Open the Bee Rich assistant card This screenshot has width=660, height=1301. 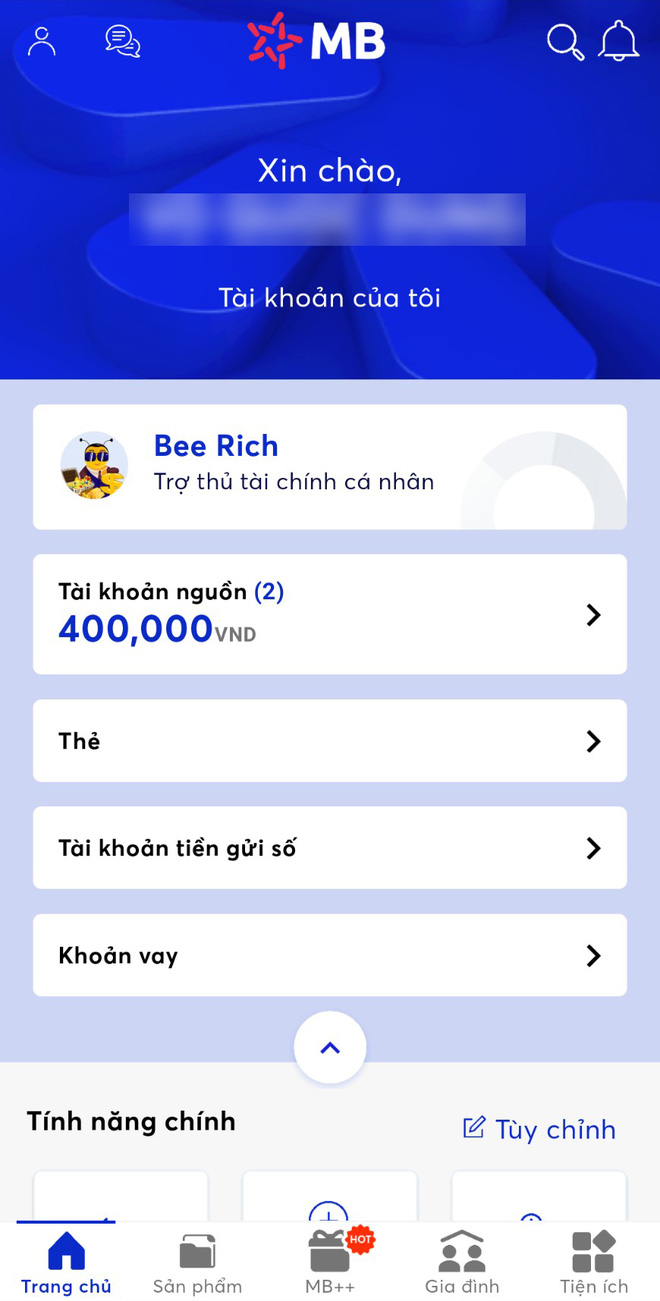(x=330, y=467)
